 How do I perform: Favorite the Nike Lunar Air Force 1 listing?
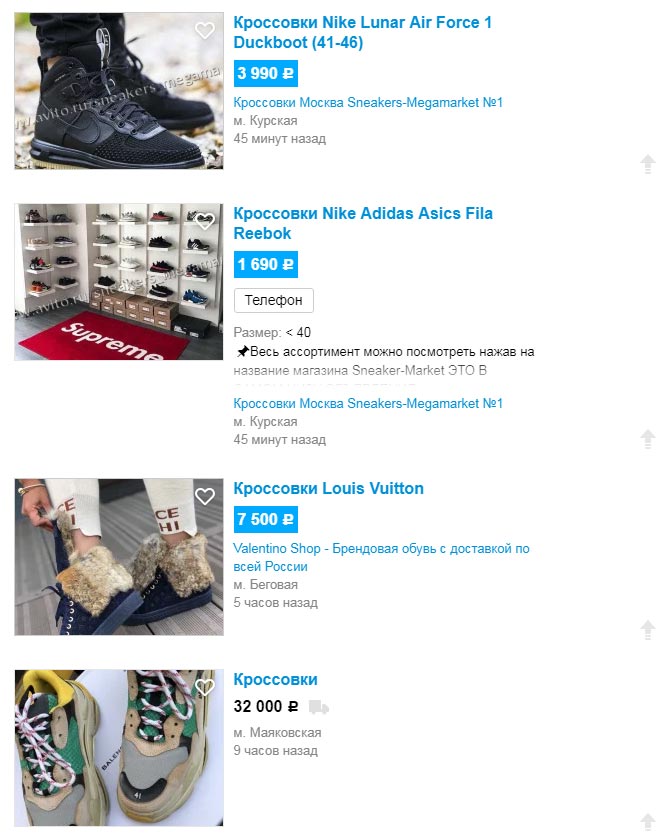tap(205, 31)
